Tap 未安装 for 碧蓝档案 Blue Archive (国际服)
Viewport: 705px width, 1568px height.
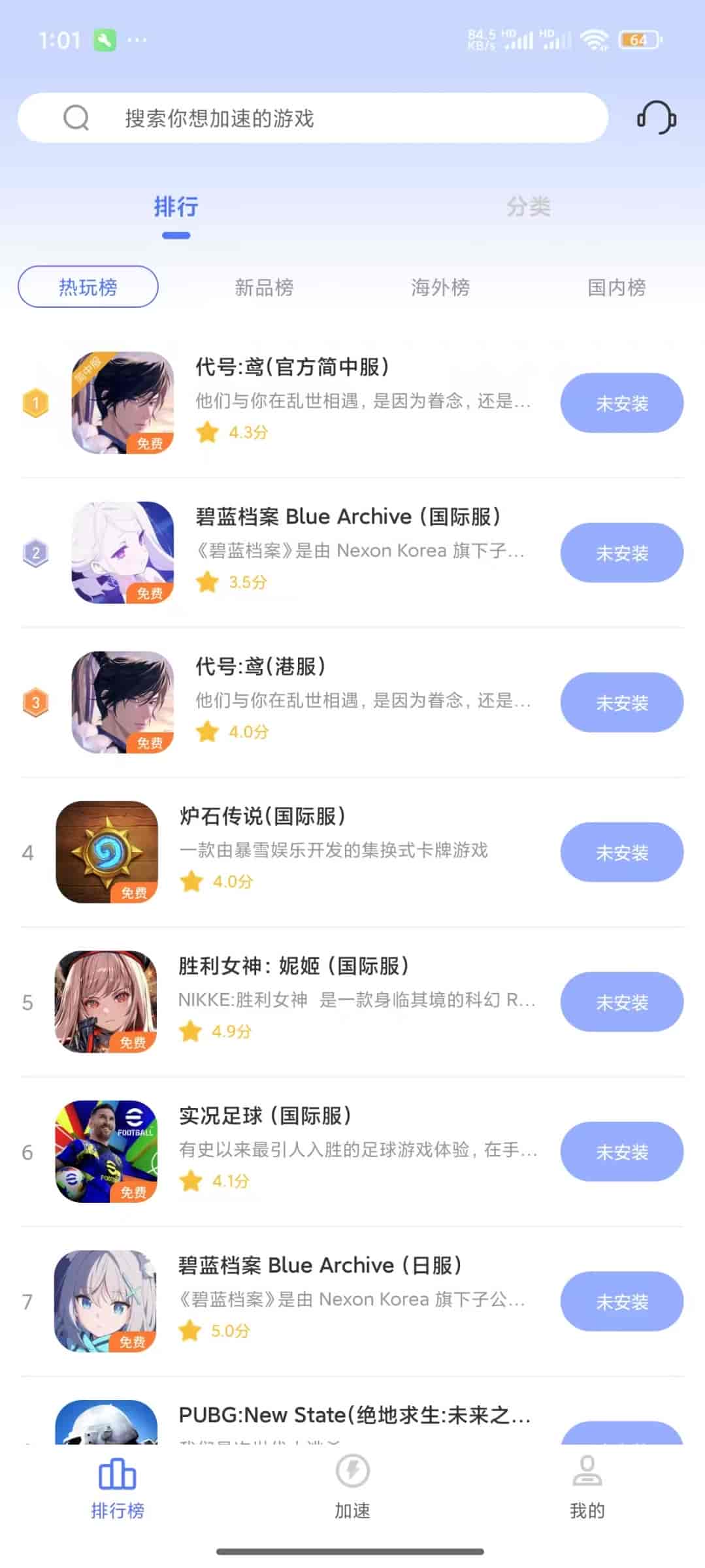click(621, 553)
